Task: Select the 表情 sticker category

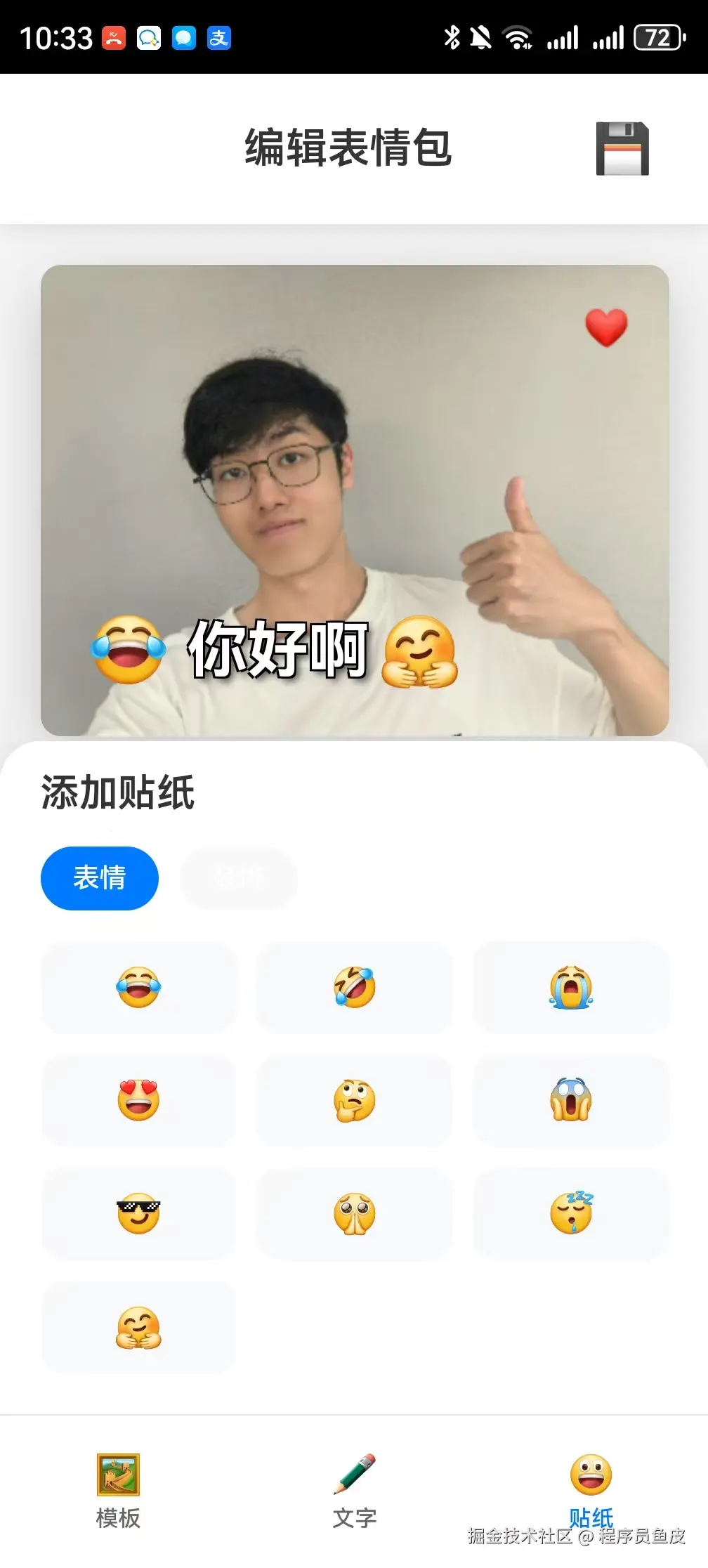Action: 100,878
